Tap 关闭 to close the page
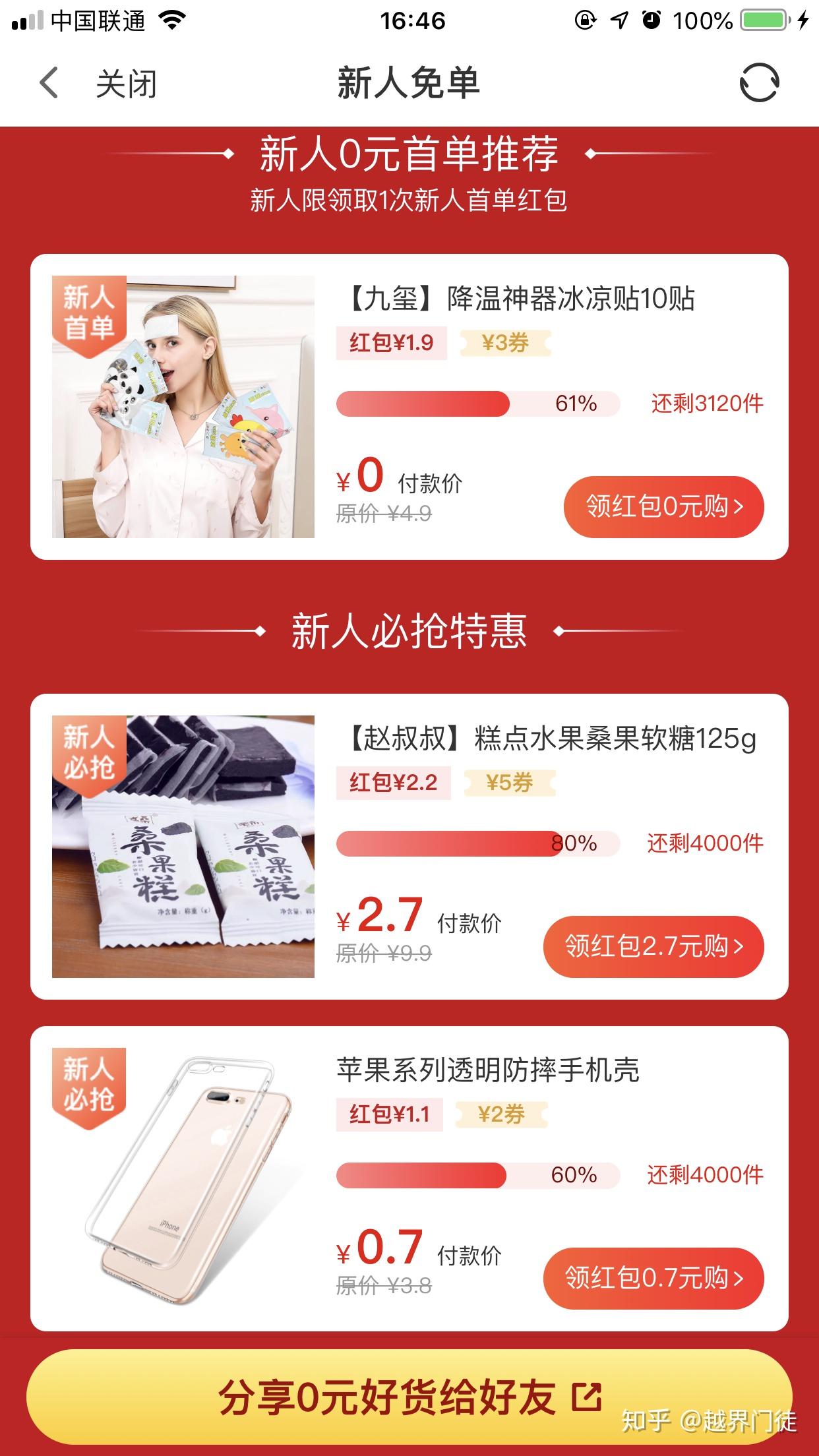This screenshot has height=1456, width=819. tap(126, 84)
